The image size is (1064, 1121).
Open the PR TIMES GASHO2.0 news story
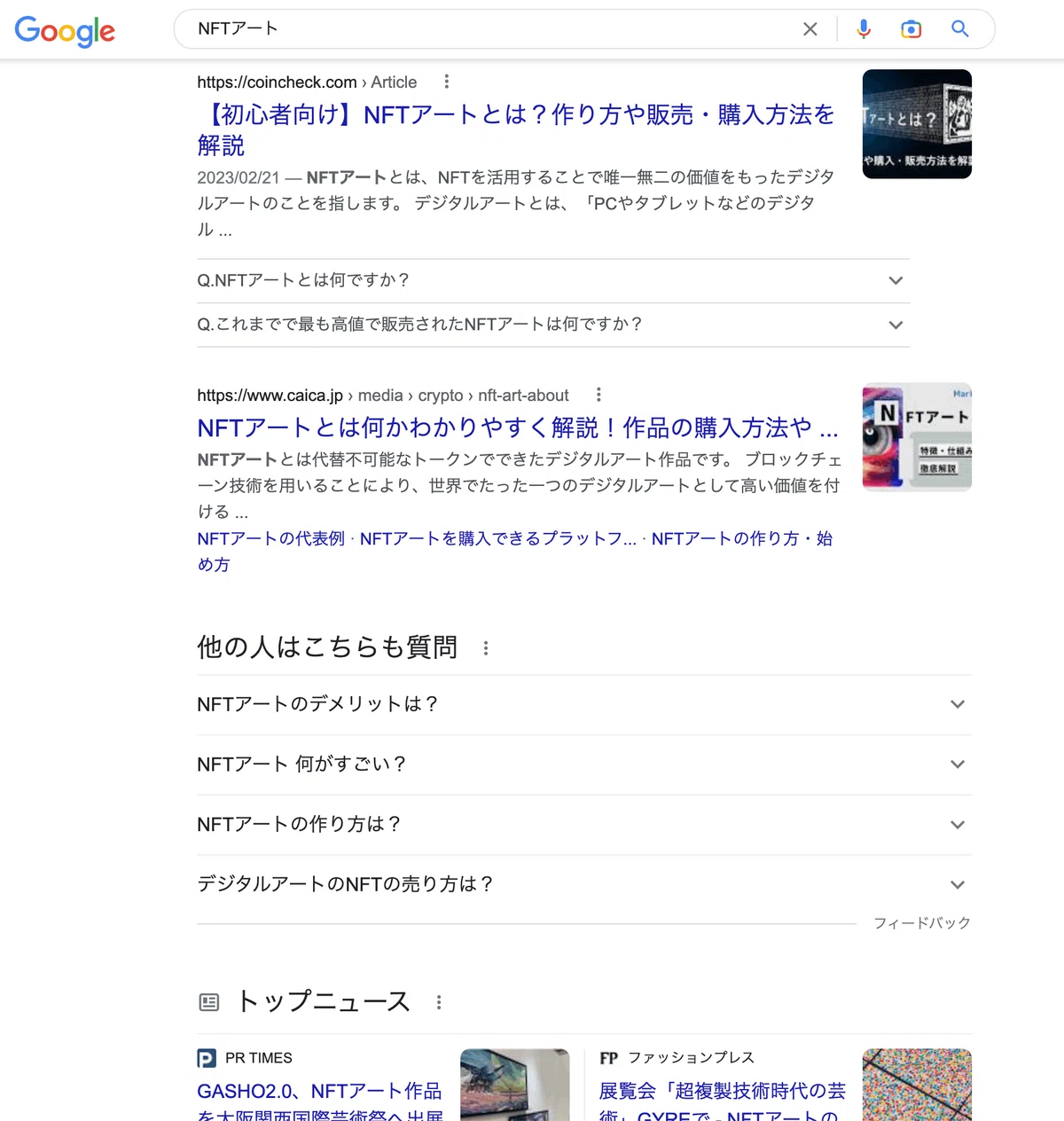319,1100
